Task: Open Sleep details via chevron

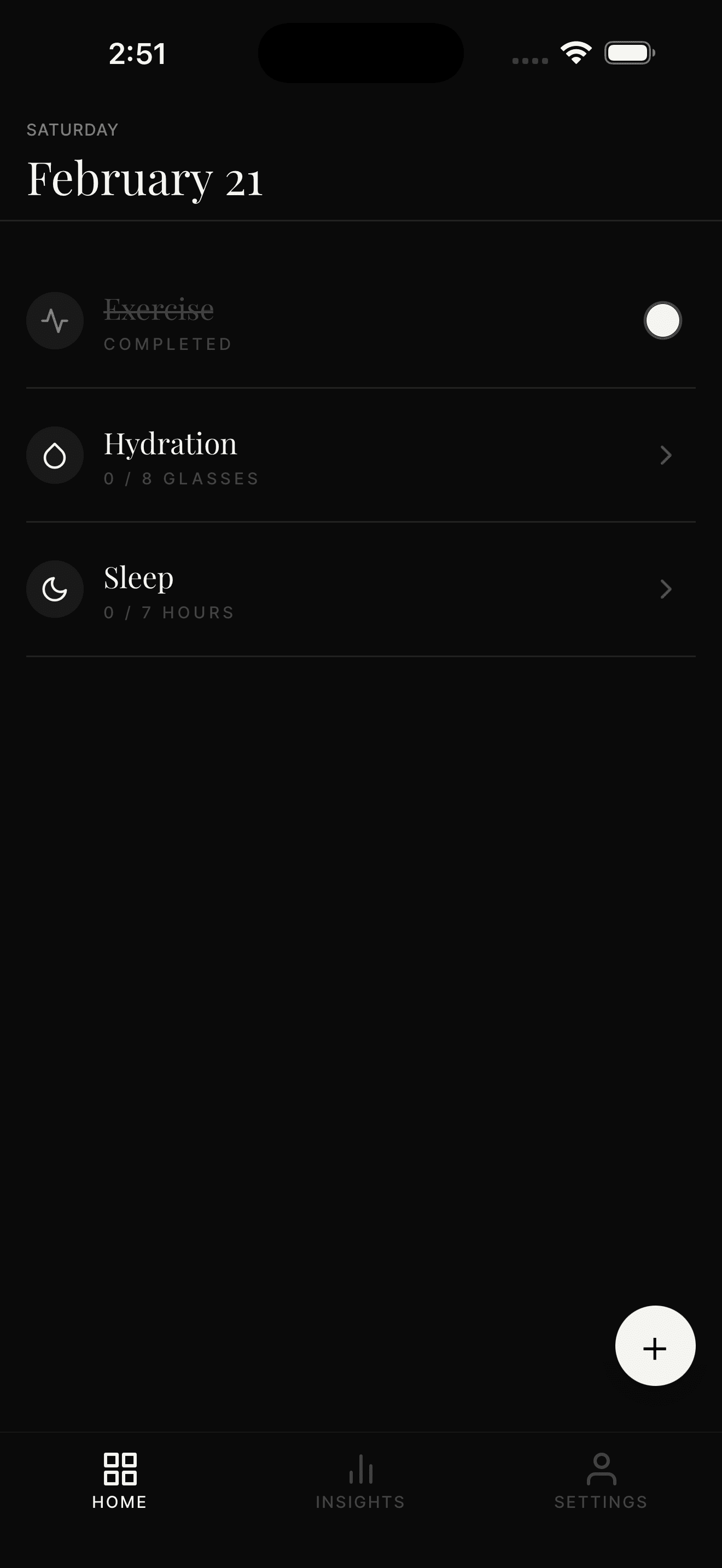Action: click(x=667, y=589)
